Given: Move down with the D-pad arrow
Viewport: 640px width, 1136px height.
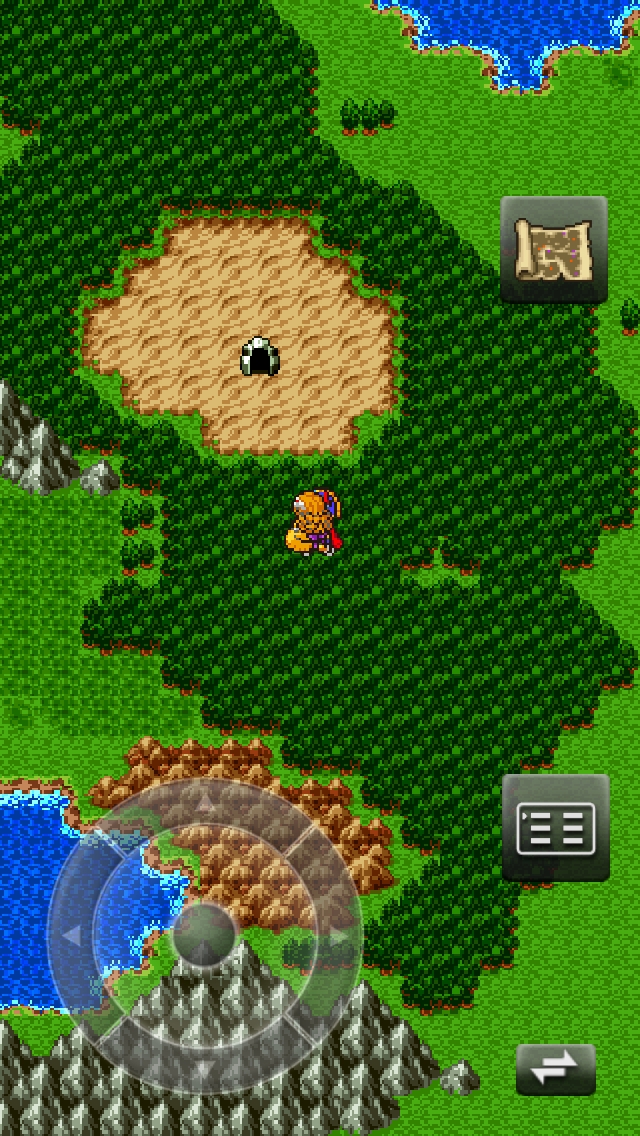Looking at the screenshot, I should point(205,1068).
